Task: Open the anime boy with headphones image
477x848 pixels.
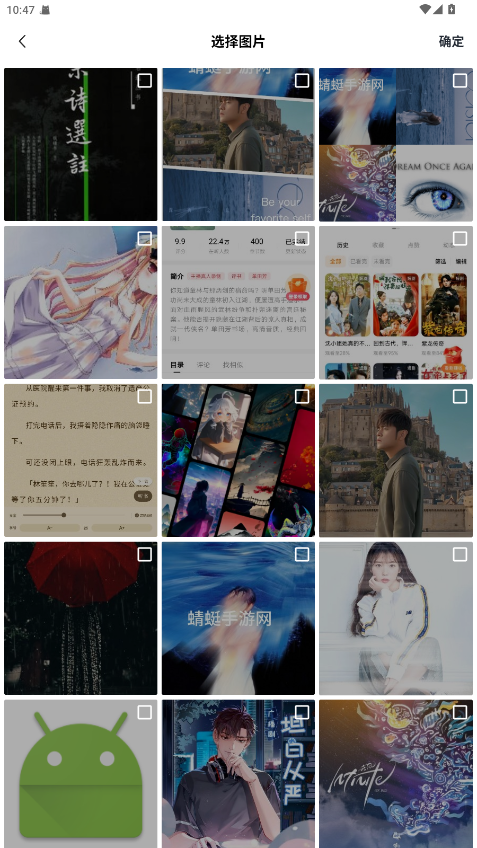Action: pyautogui.click(x=238, y=774)
